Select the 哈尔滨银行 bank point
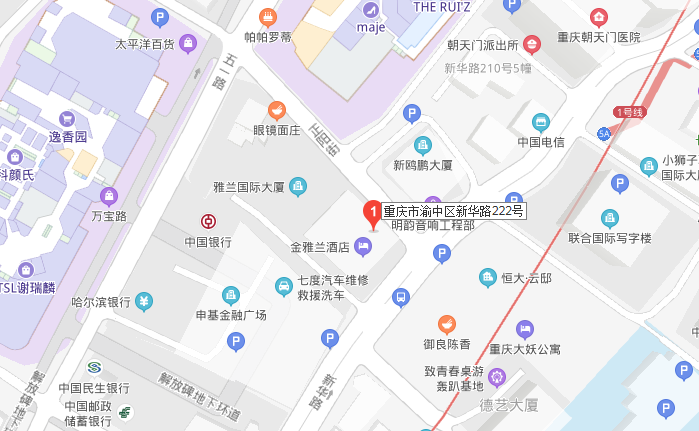The image size is (699, 431). (x=144, y=301)
